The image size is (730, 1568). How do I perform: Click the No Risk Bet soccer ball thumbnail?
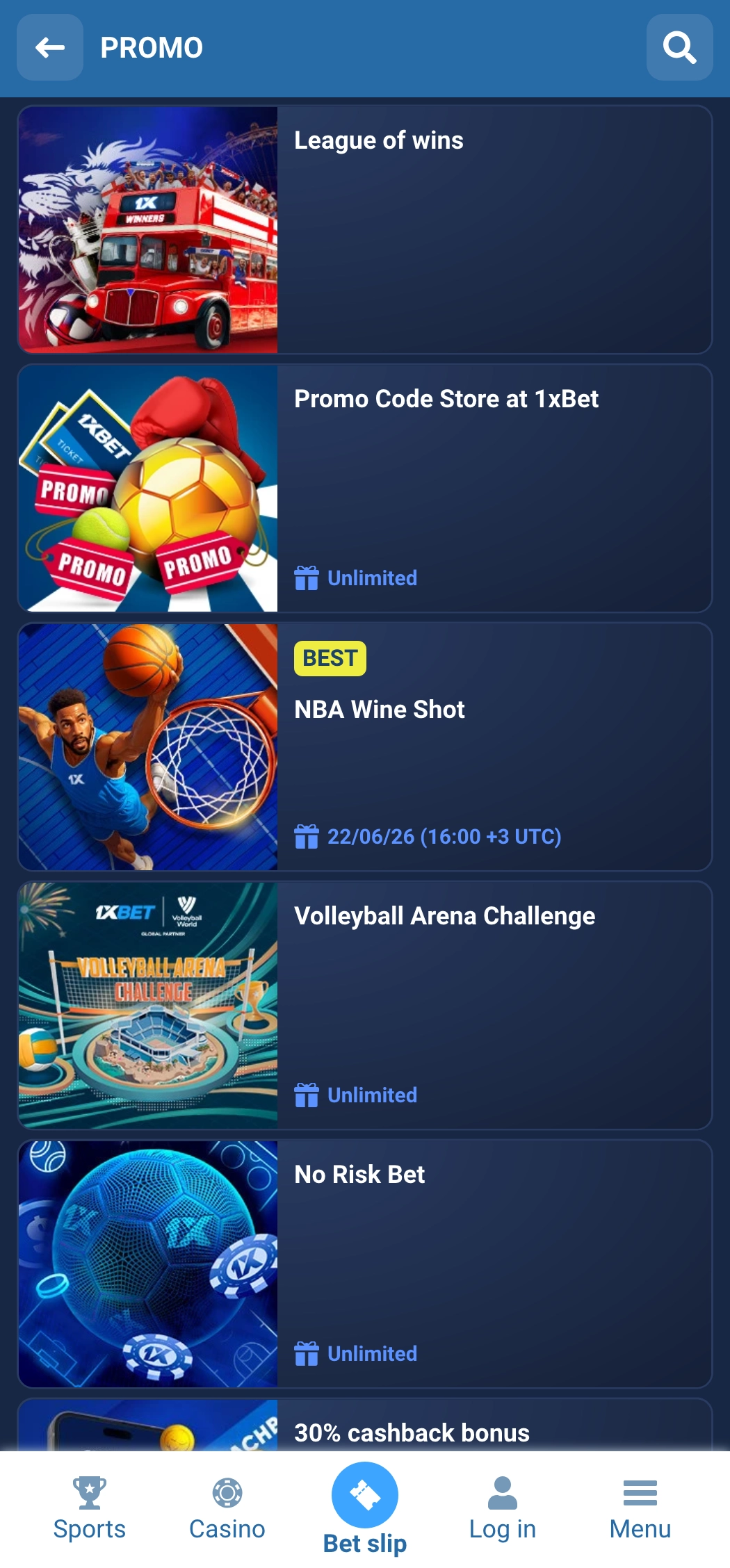pyautogui.click(x=147, y=1263)
